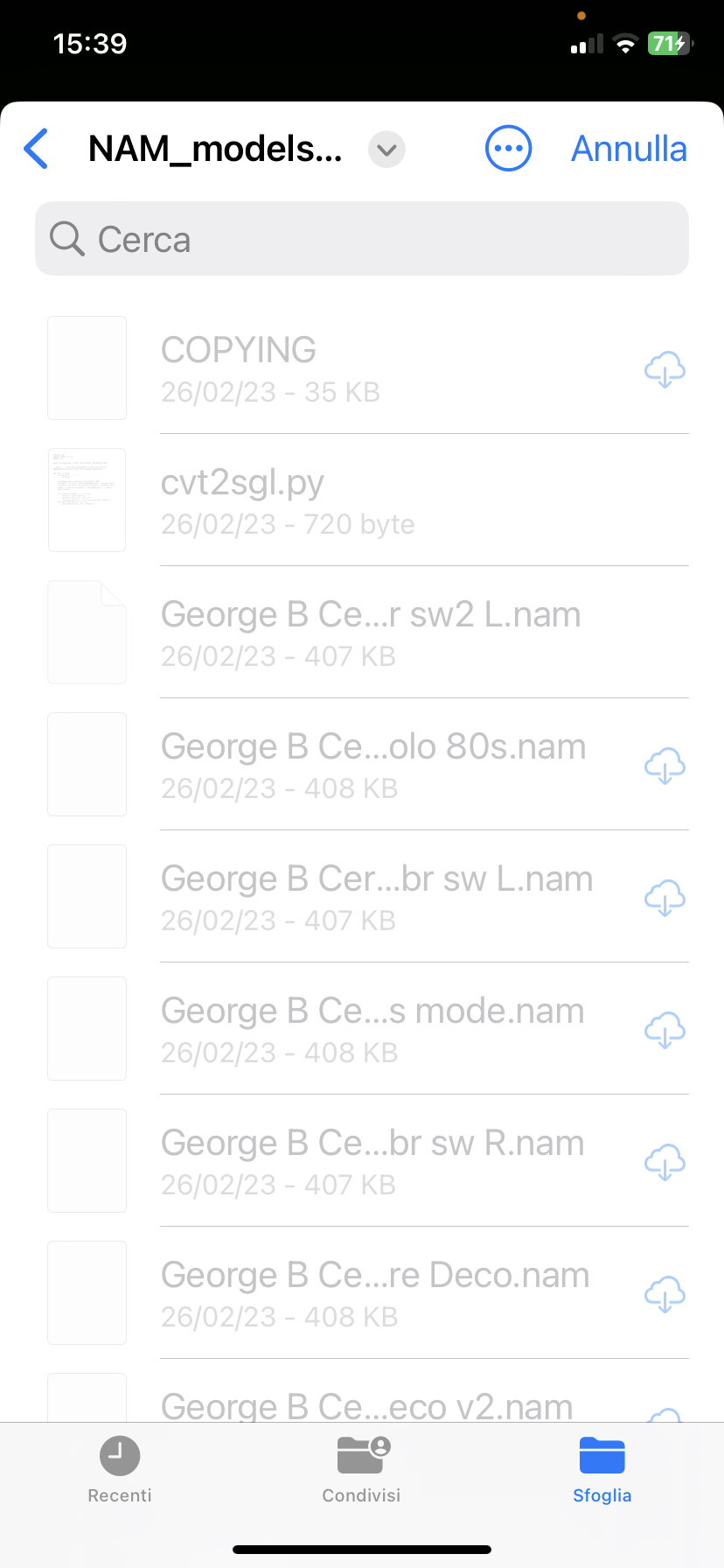Open the ellipsis more options menu
Screen dimensions: 724x1568
508,148
